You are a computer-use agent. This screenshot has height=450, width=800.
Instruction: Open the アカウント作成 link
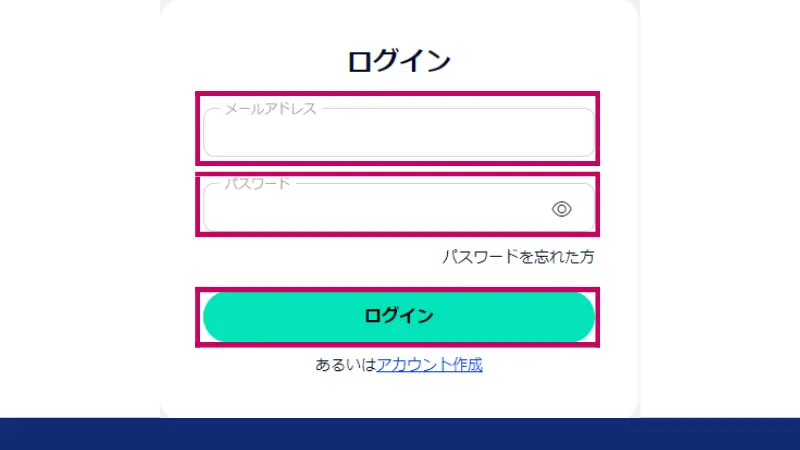[x=430, y=365]
